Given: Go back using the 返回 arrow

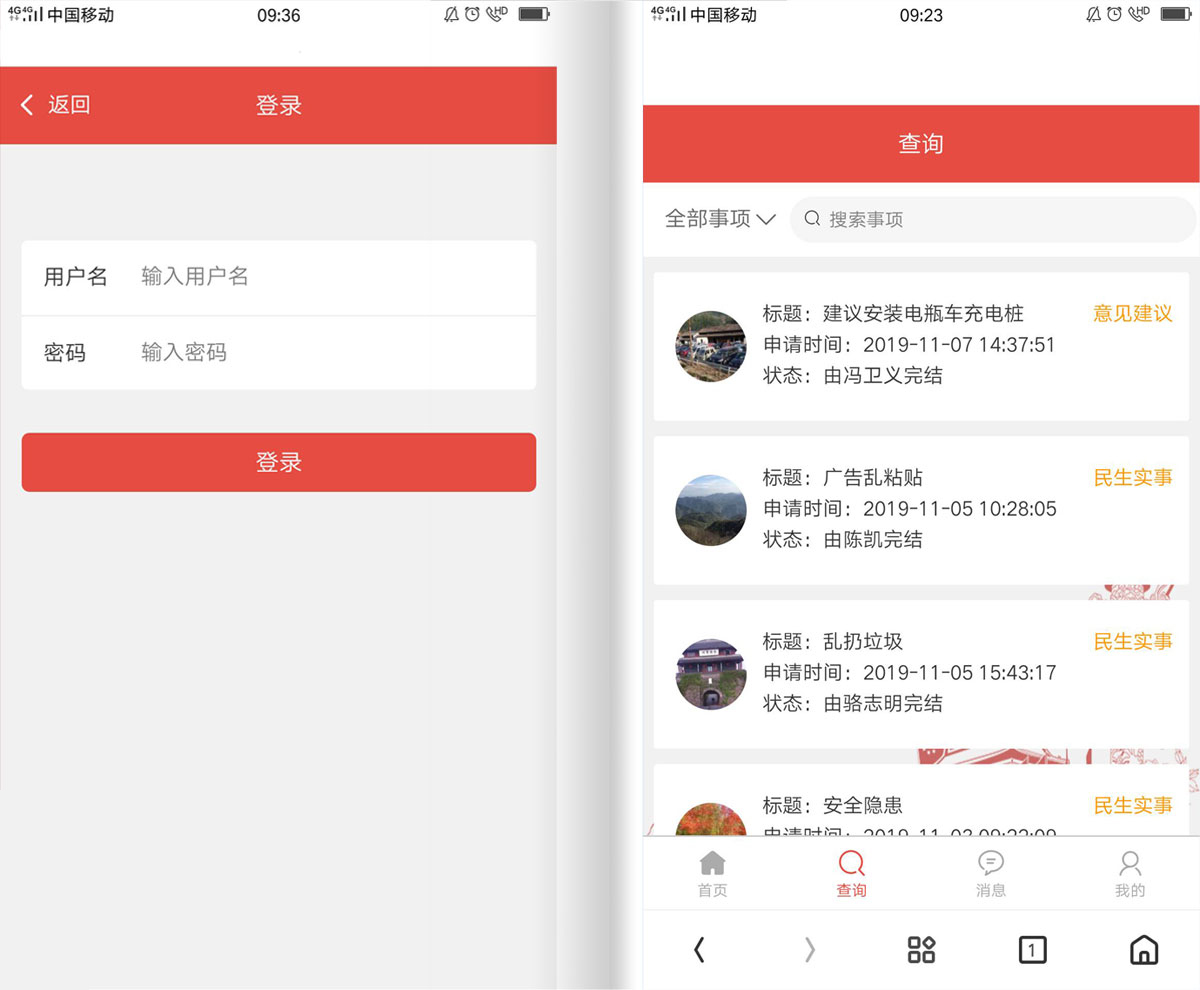Looking at the screenshot, I should (55, 105).
